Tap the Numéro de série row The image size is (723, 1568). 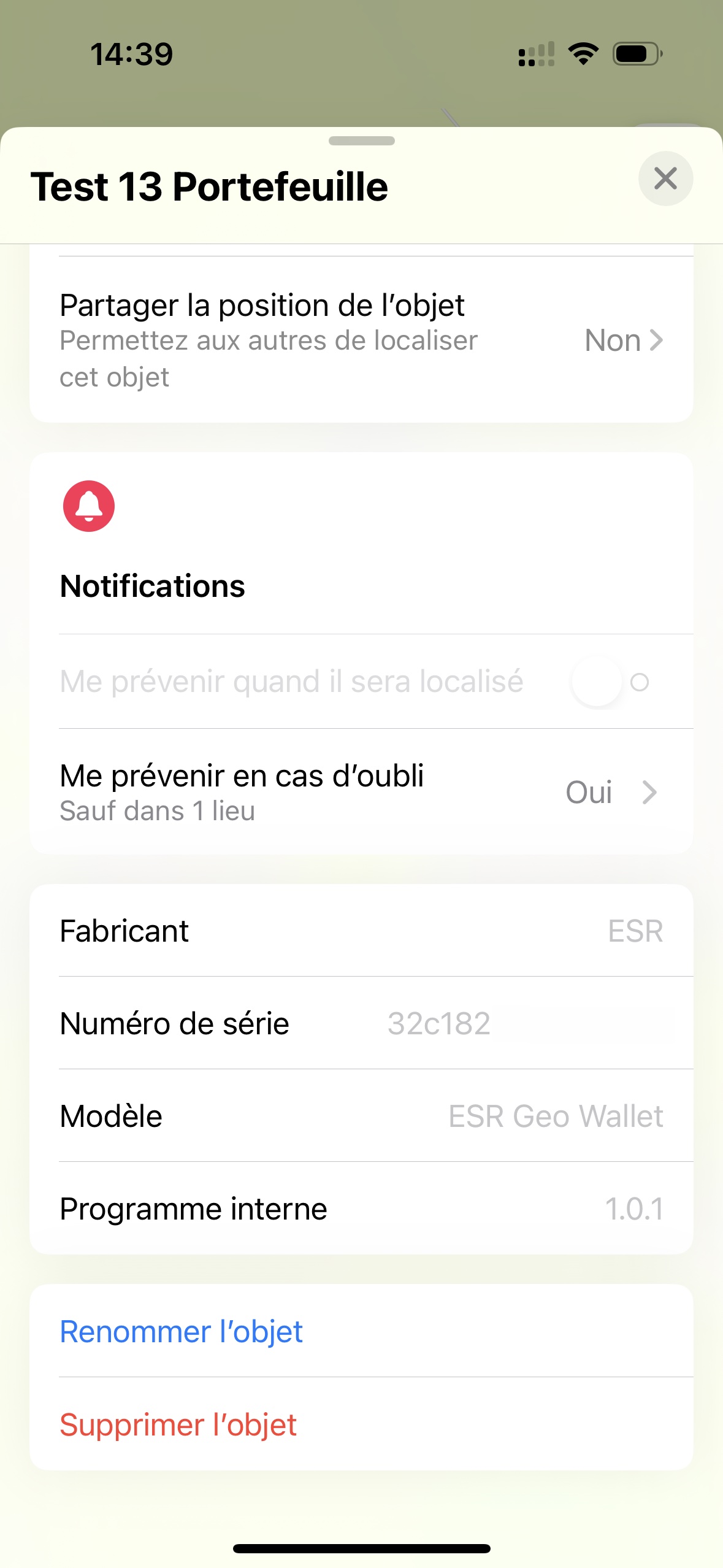pyautogui.click(x=361, y=1023)
